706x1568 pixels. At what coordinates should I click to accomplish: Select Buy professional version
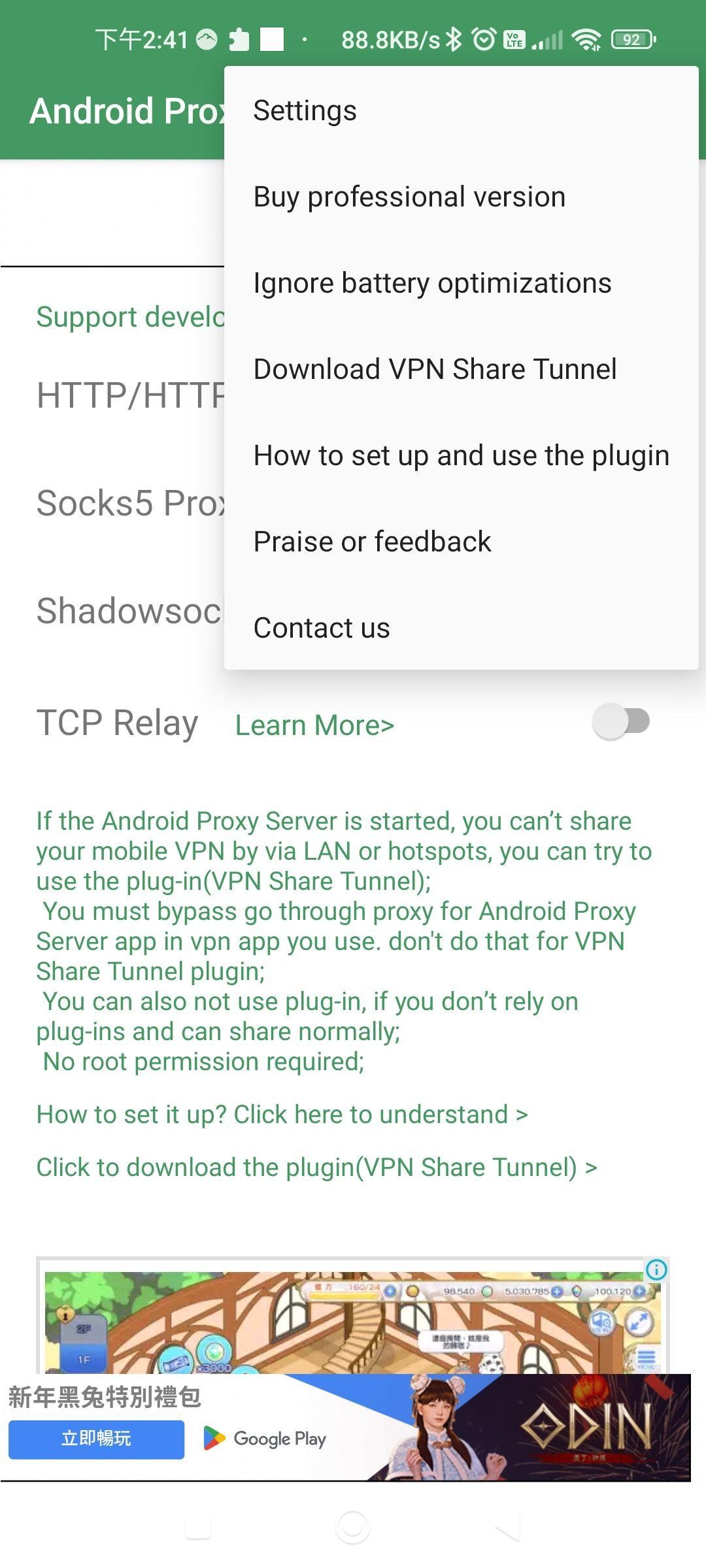(x=461, y=197)
